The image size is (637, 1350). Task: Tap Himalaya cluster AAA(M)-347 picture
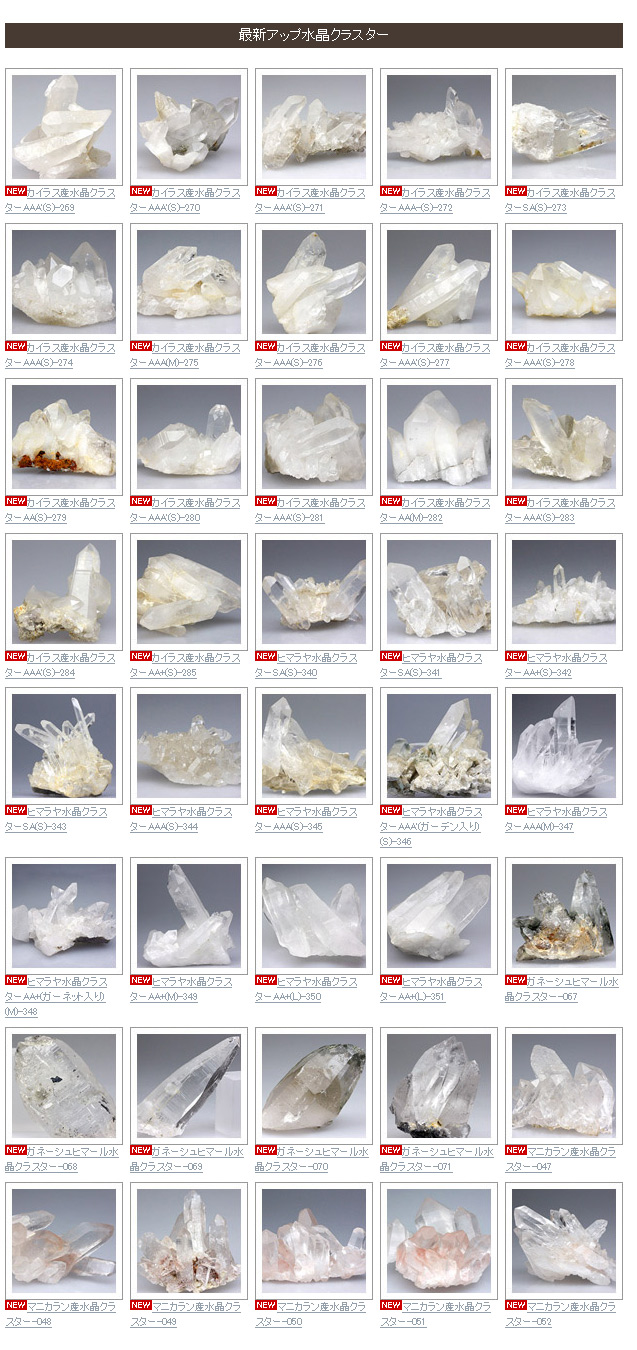pyautogui.click(x=564, y=745)
